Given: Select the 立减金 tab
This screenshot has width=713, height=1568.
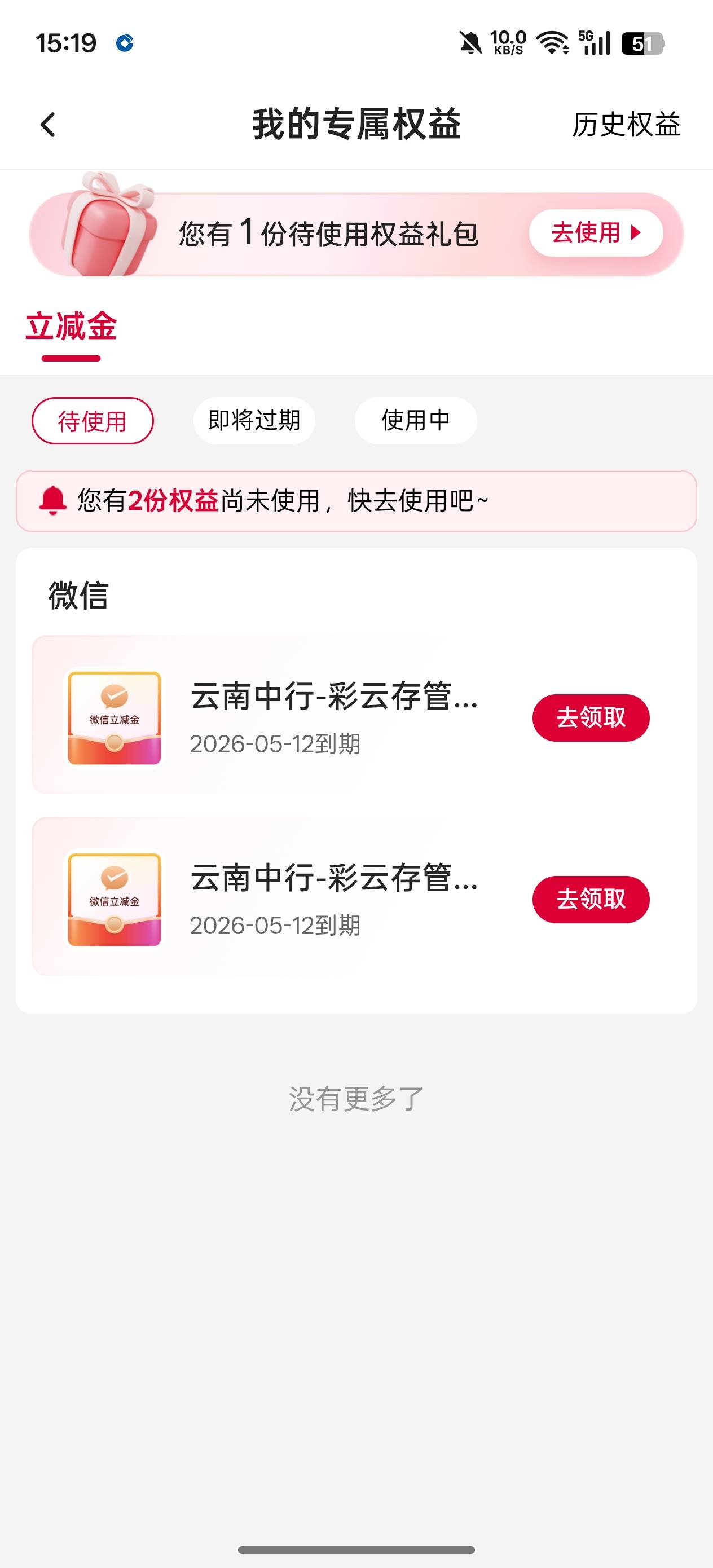Looking at the screenshot, I should coord(71,327).
